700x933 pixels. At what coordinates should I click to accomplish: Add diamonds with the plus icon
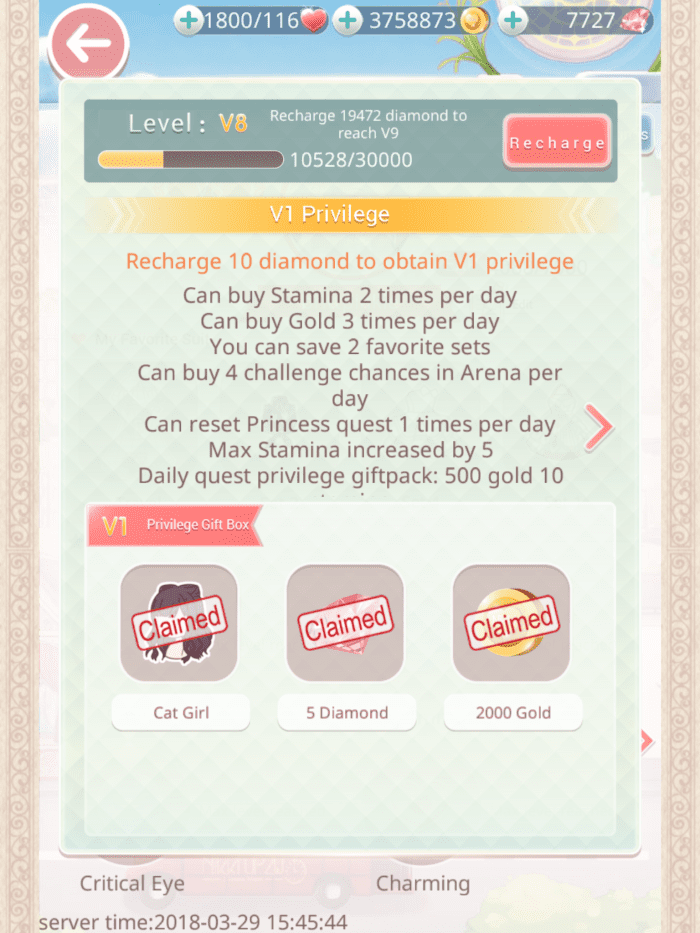pyautogui.click(x=513, y=21)
